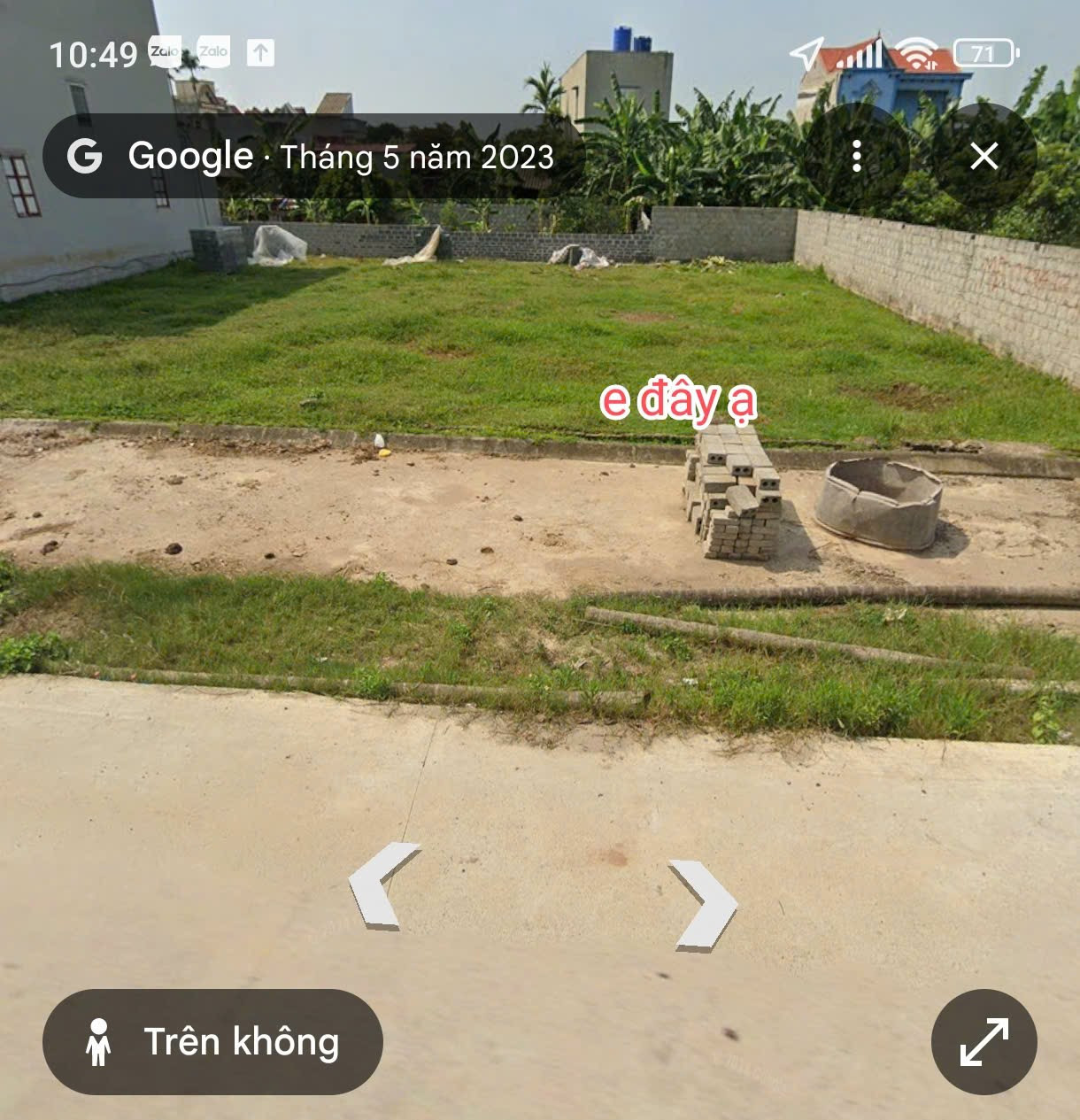The image size is (1080, 1120).
Task: Expand Street View to full screen
Action: 984,1042
